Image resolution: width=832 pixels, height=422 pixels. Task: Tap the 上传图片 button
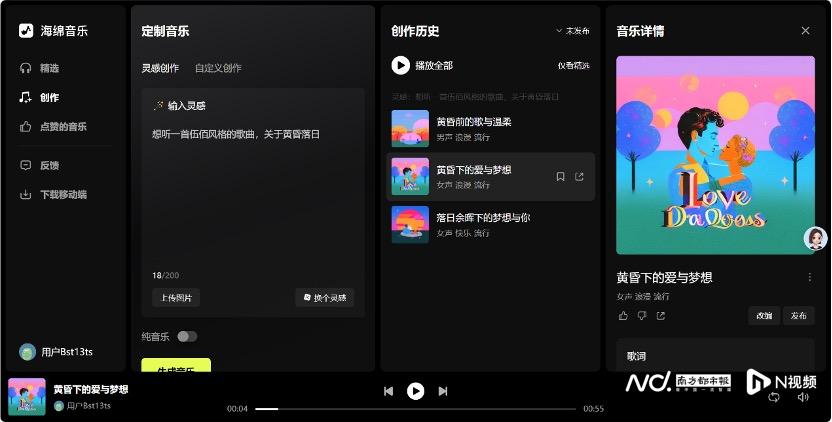coord(176,298)
